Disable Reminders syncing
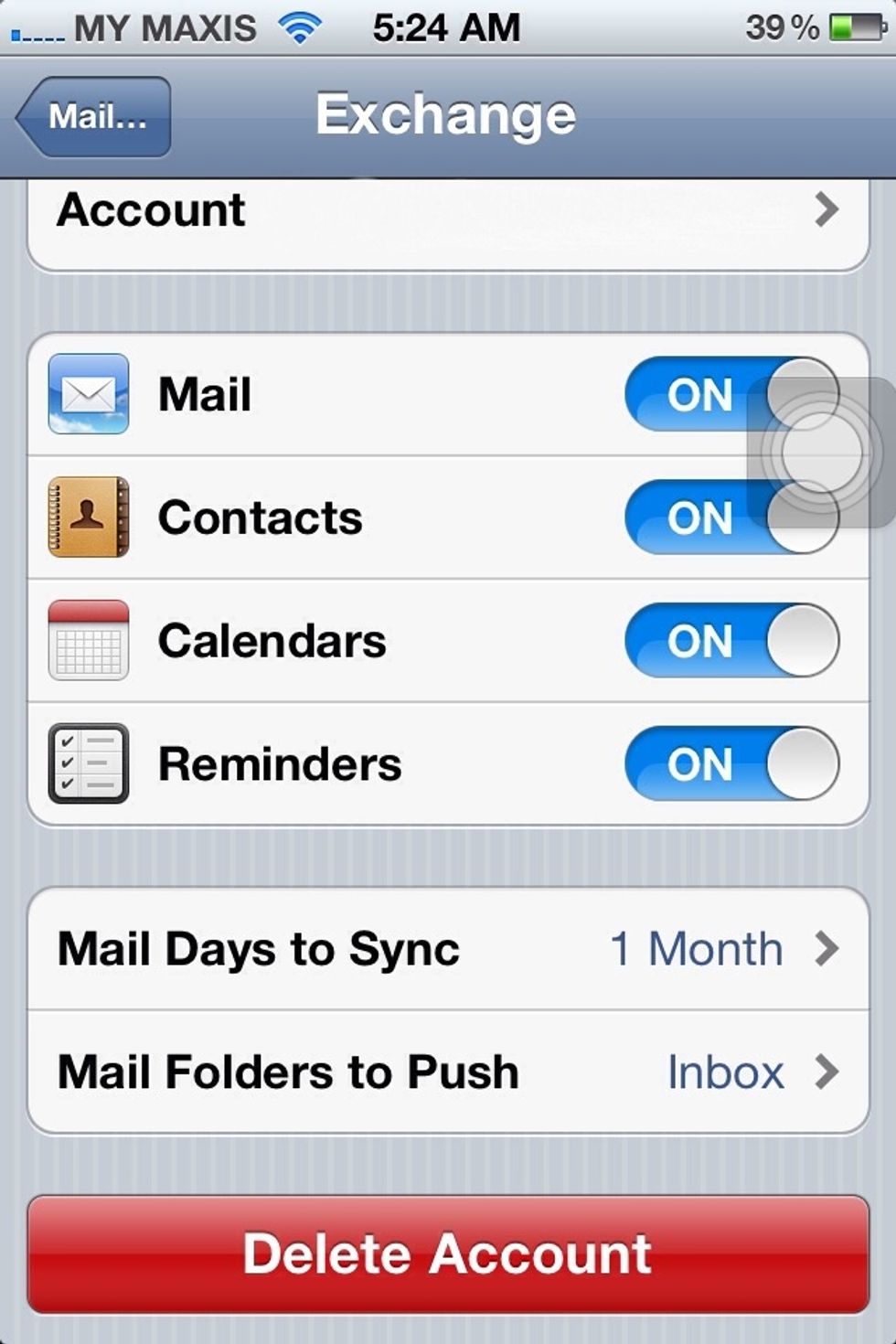 point(731,763)
